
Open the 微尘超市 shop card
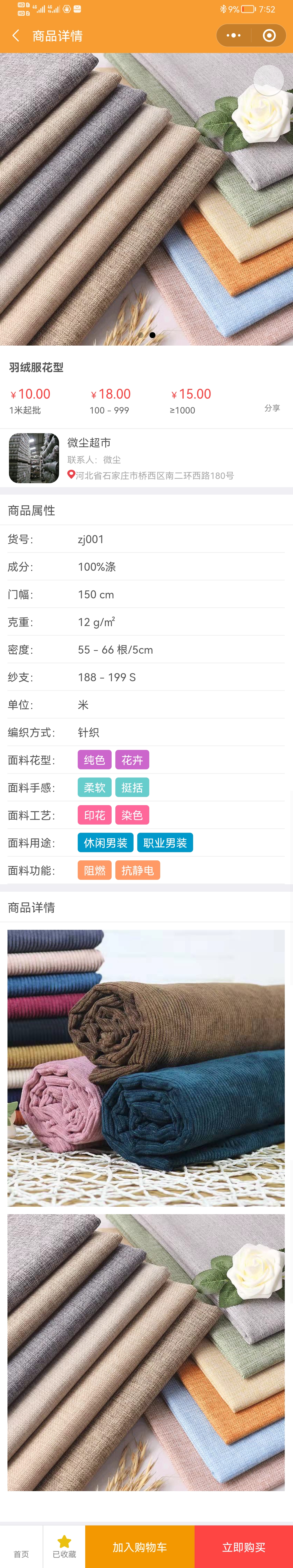146,458
